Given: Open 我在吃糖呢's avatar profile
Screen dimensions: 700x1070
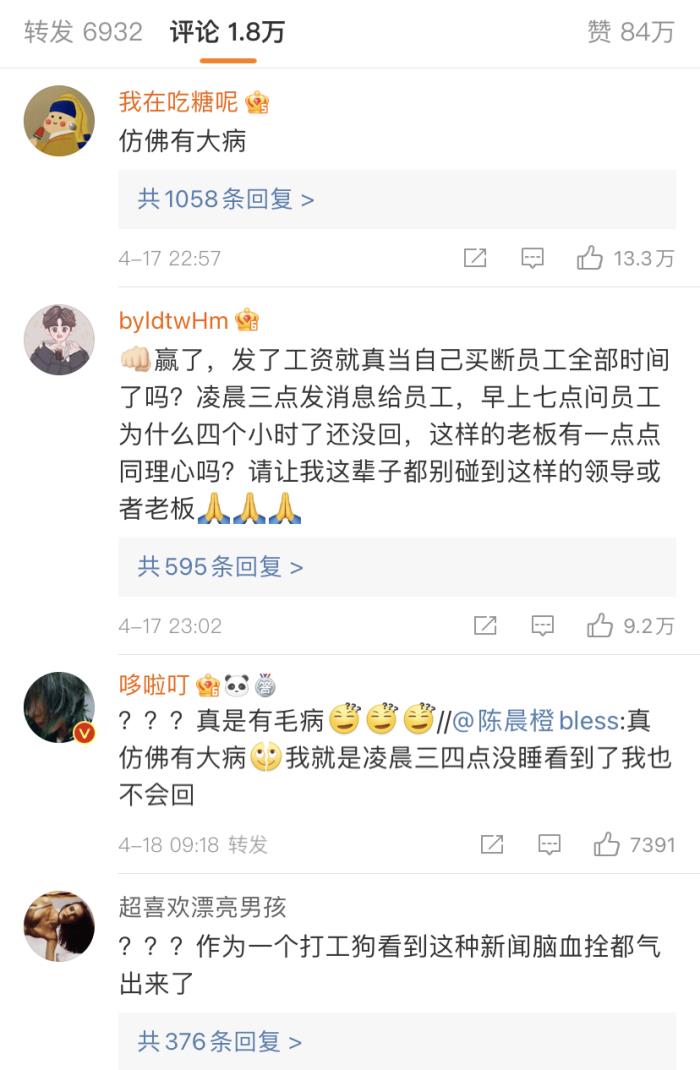Looking at the screenshot, I should click(59, 120).
